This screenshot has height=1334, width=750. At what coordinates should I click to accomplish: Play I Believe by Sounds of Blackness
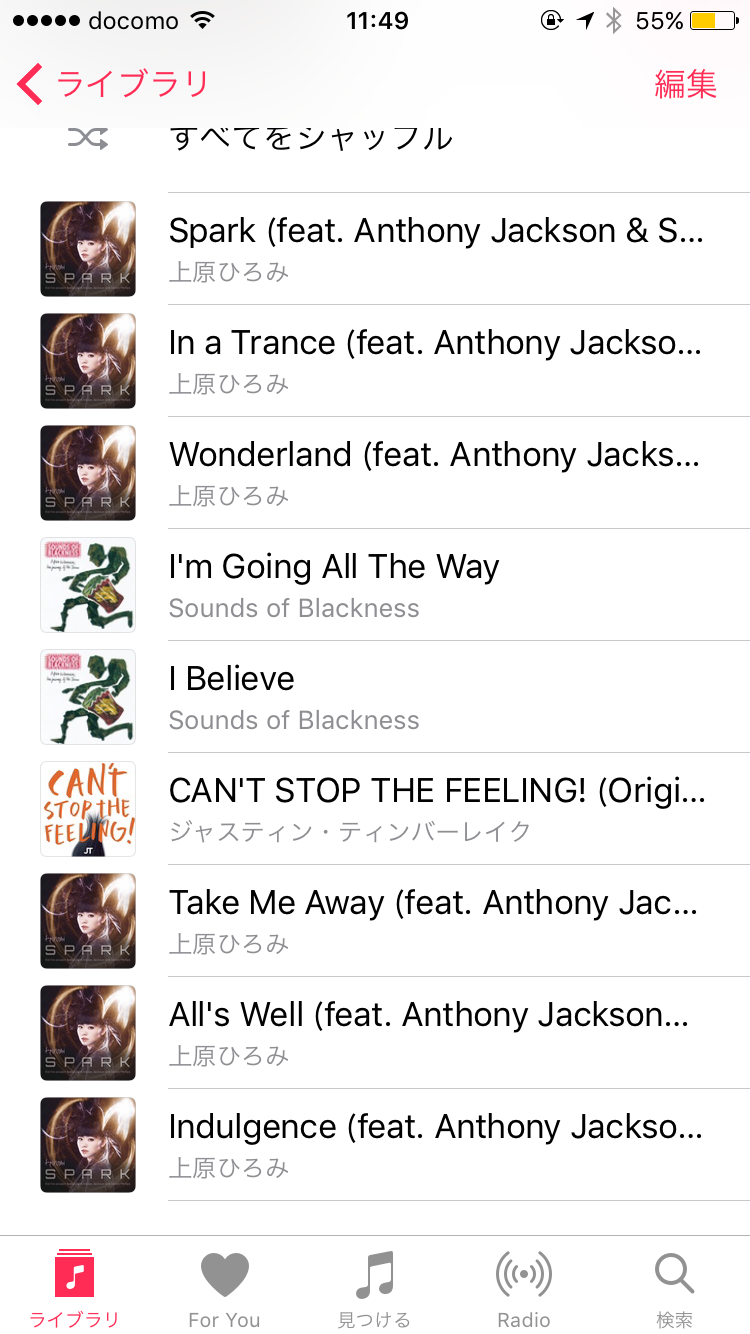click(x=436, y=696)
